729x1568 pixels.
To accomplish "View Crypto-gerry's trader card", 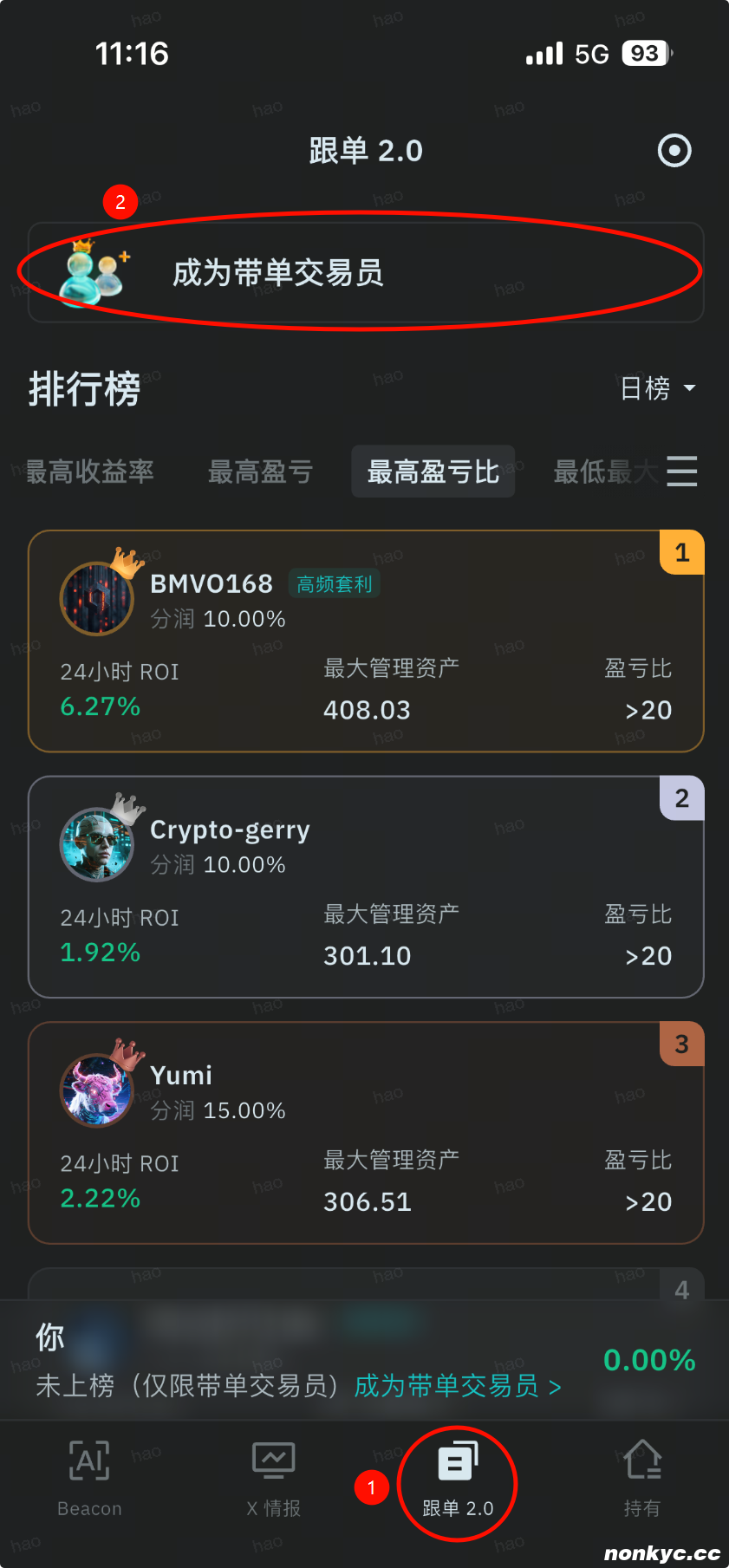I will click(365, 887).
